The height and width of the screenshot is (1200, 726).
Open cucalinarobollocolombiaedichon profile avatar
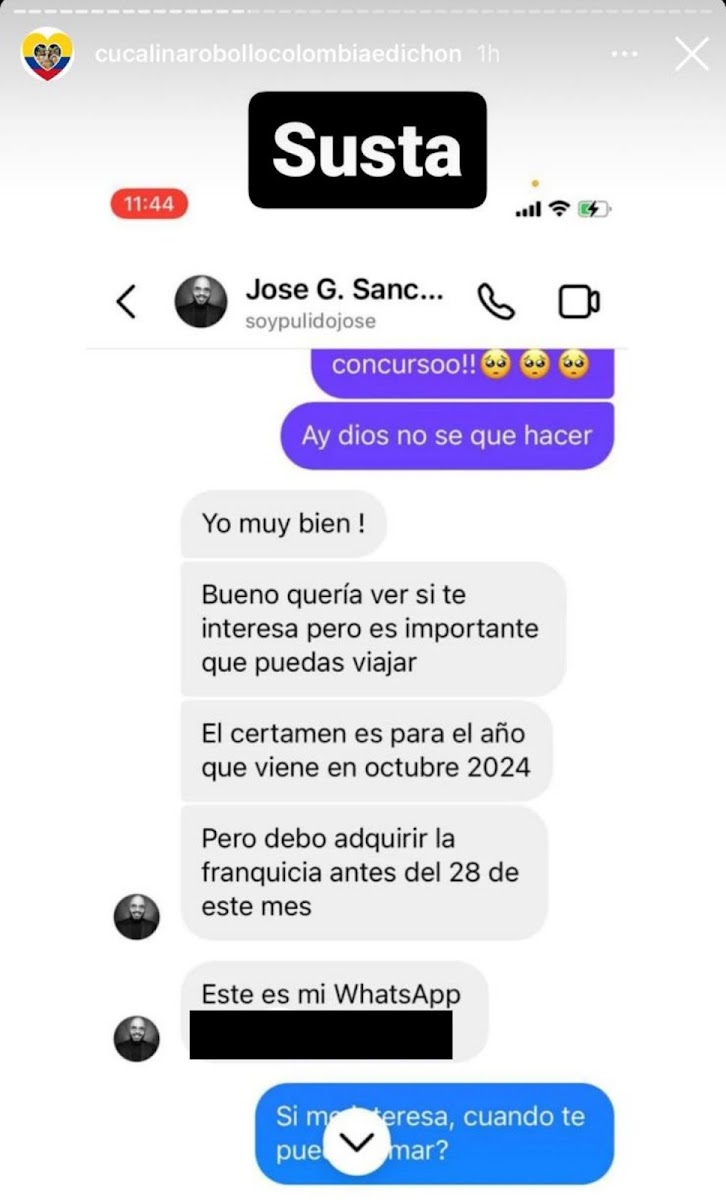(47, 54)
